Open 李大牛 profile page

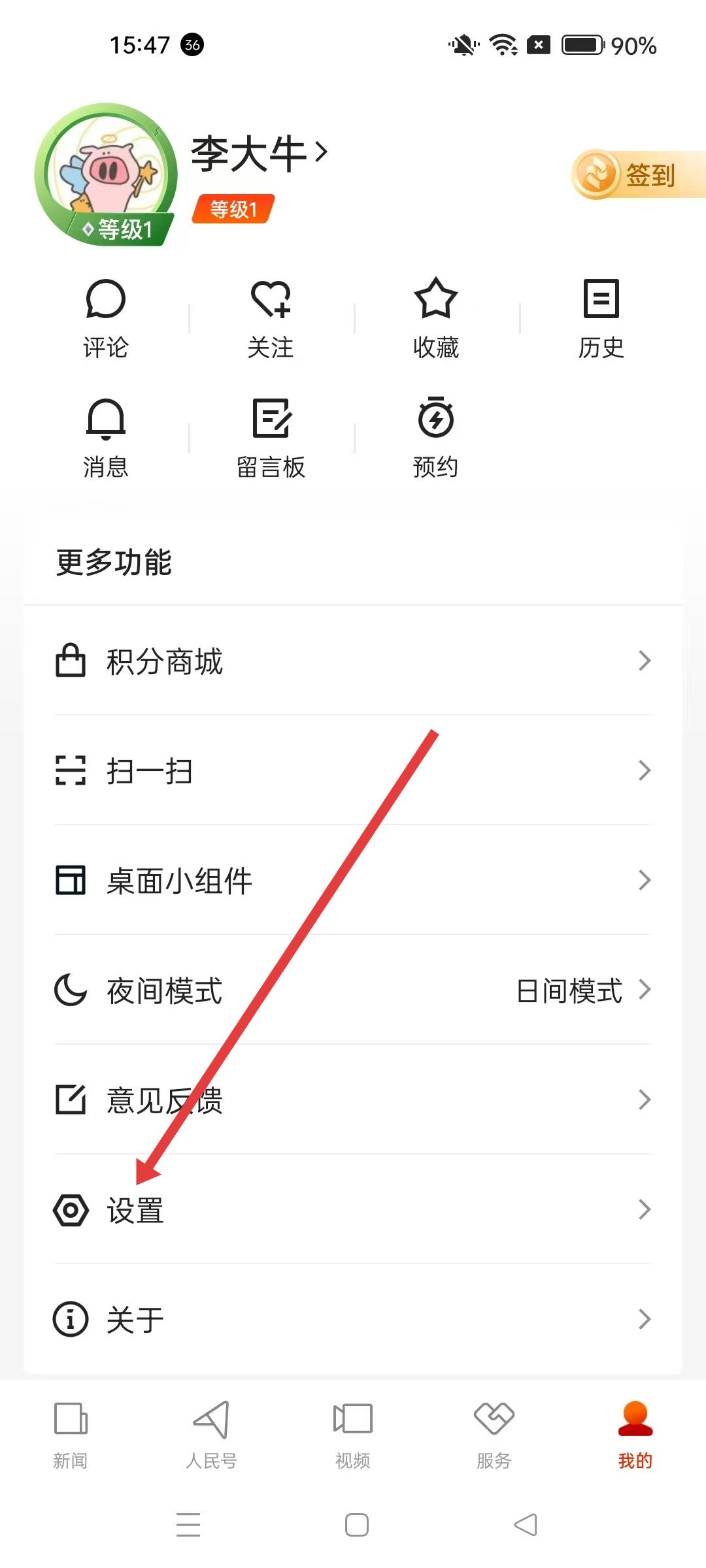click(258, 154)
